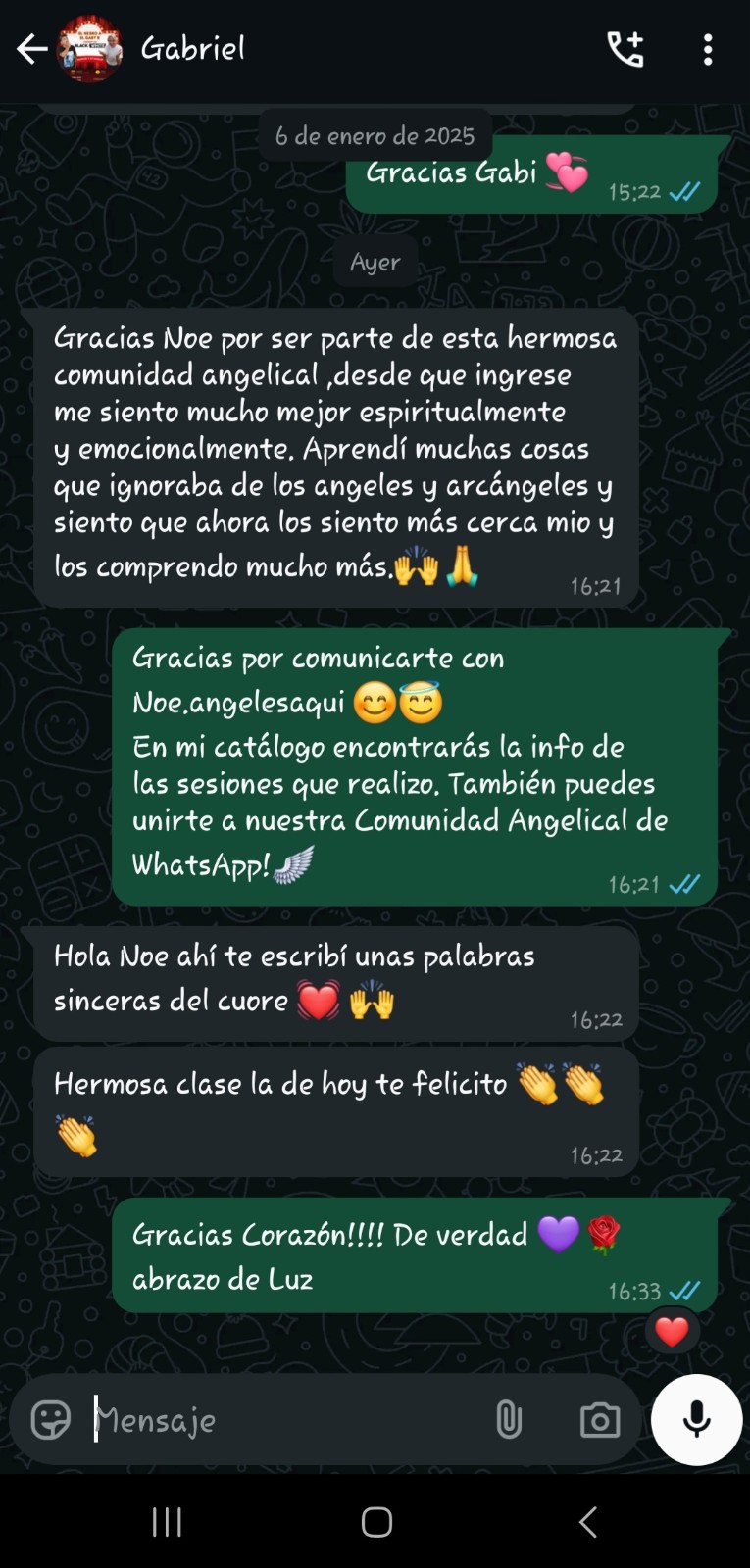Attach a file to the chat

point(508,1419)
